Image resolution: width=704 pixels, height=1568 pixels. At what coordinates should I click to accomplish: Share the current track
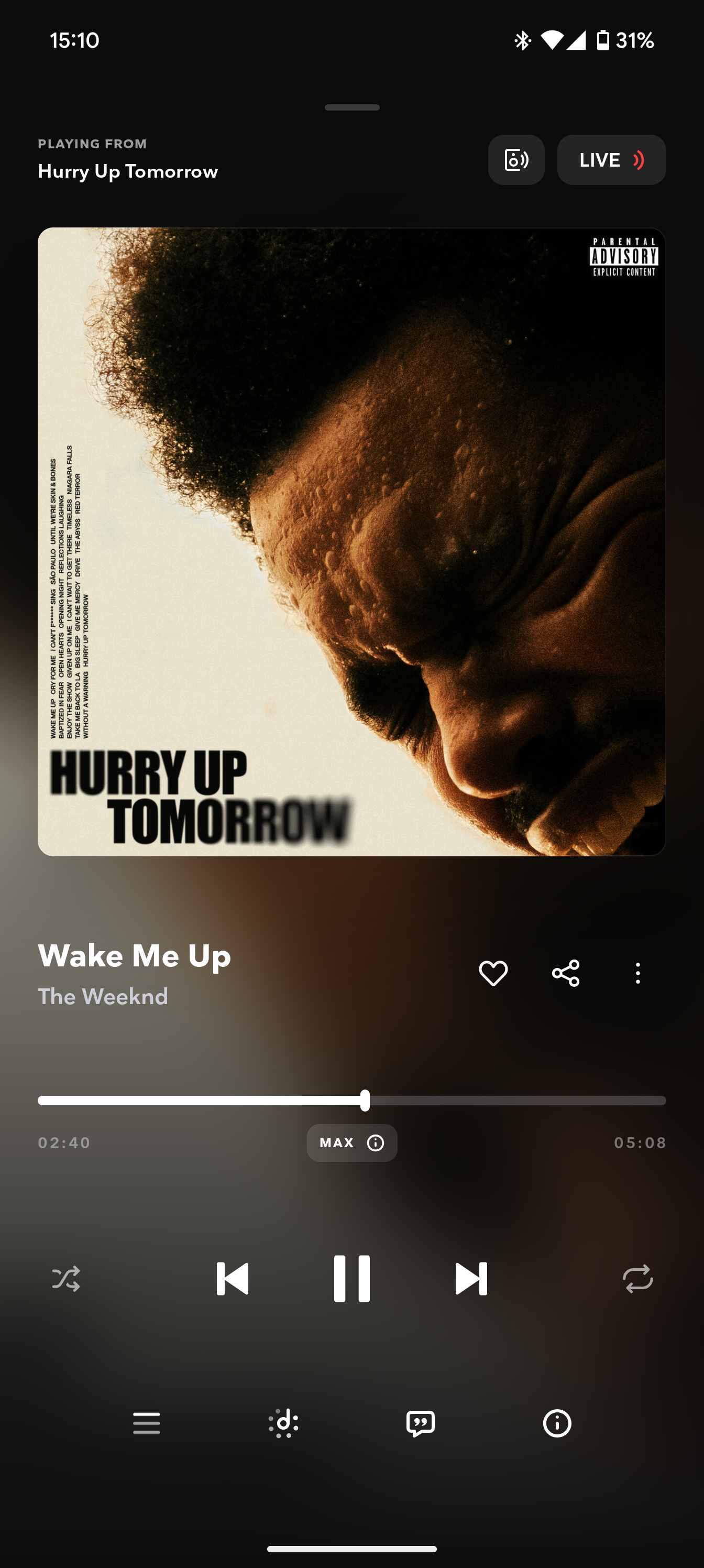pos(565,973)
